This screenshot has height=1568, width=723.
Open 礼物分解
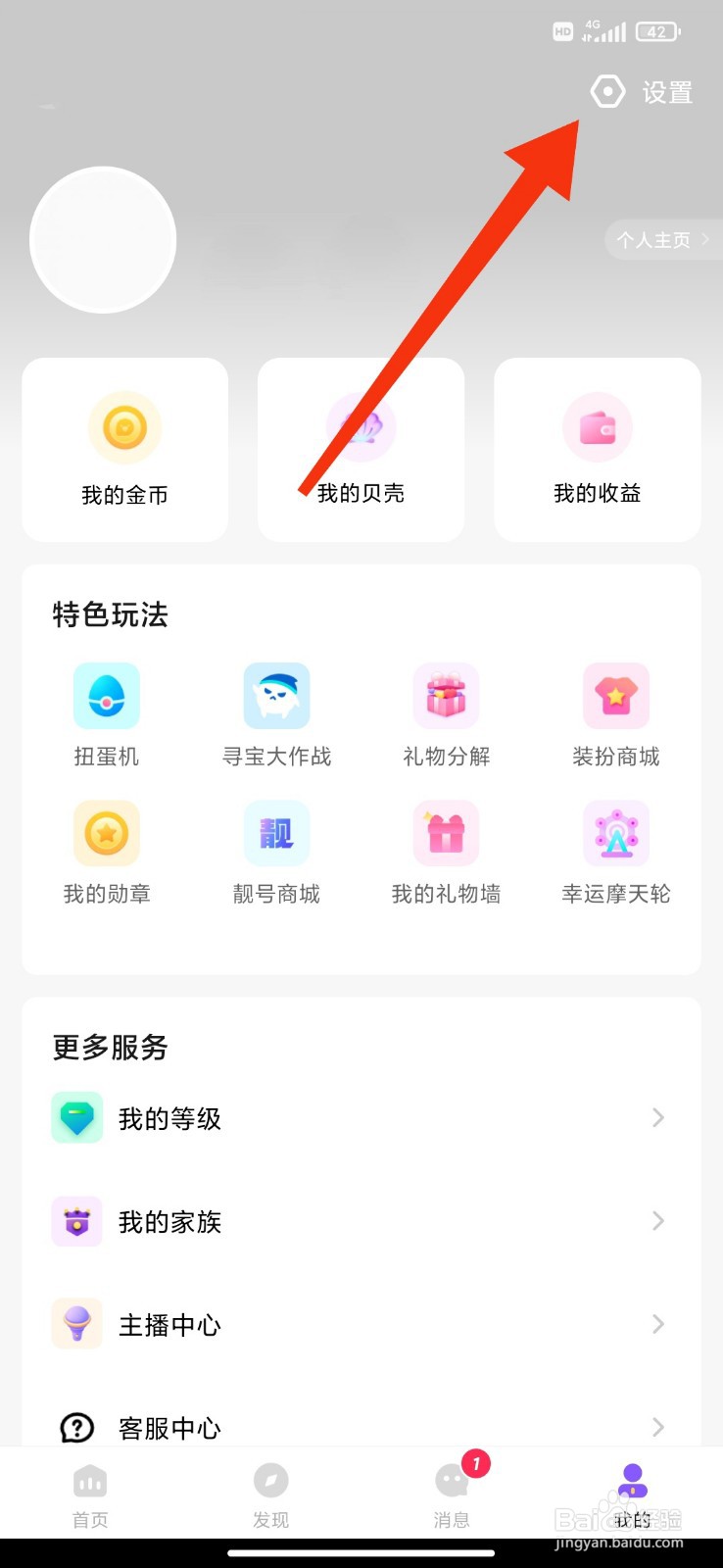click(x=447, y=715)
